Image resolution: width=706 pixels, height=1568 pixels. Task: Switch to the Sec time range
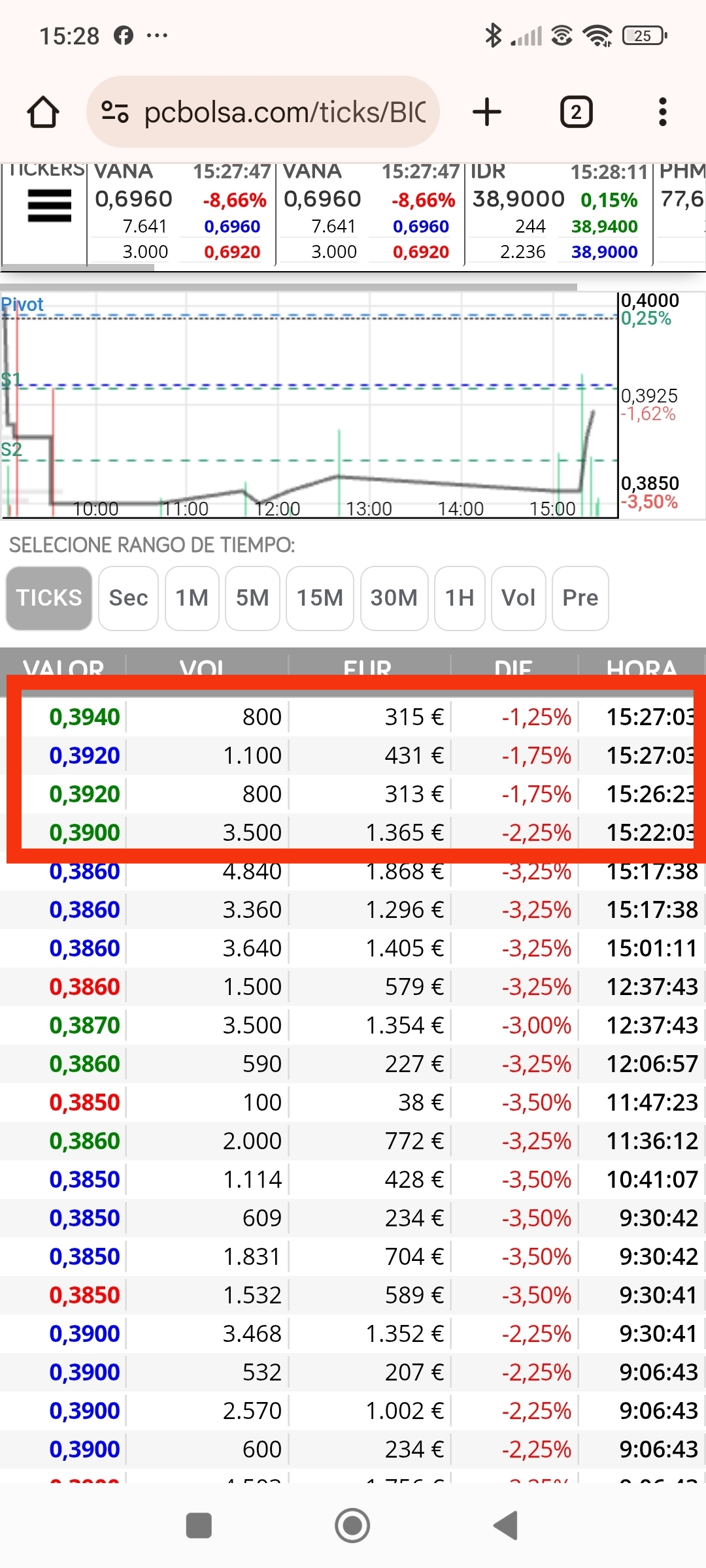pyautogui.click(x=129, y=598)
